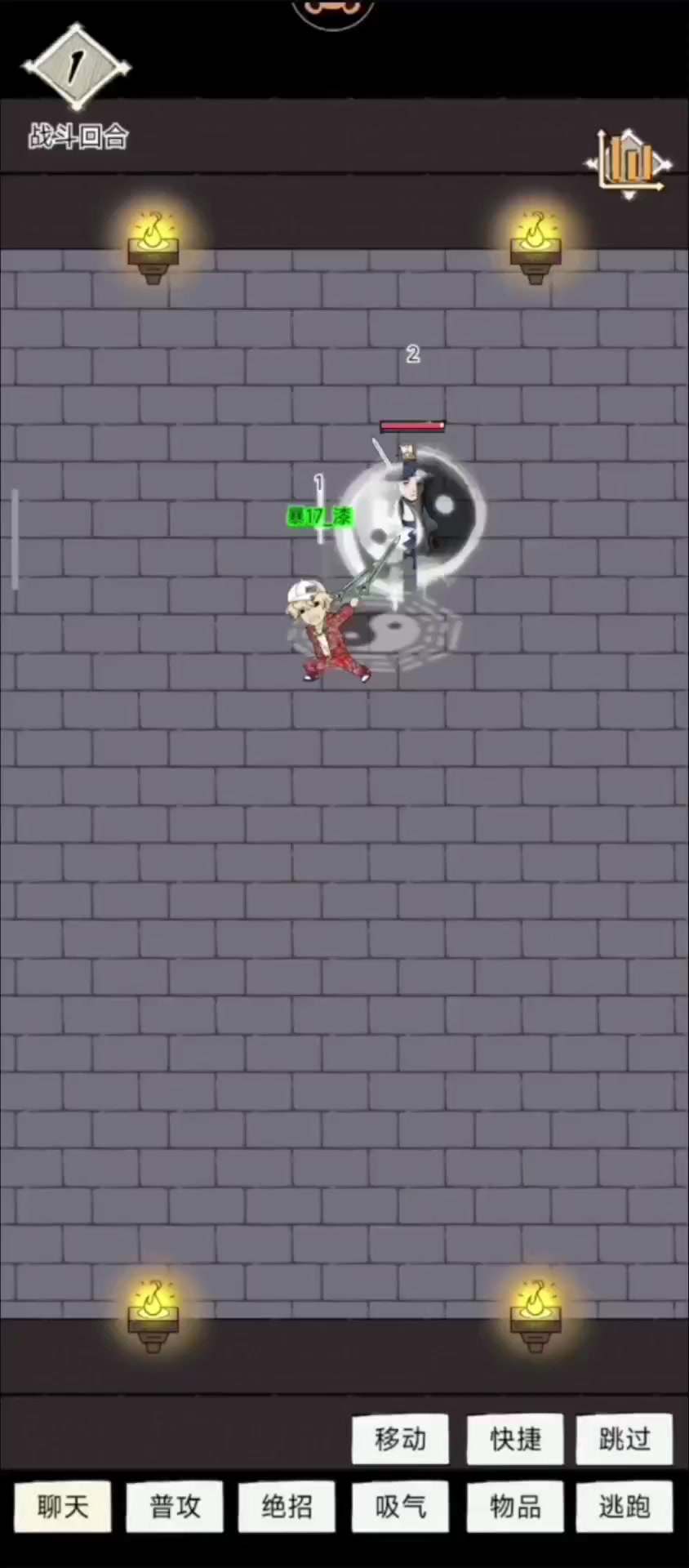The width and height of the screenshot is (689, 1568).
Task: Open the battle statistics chart icon
Action: 628,163
